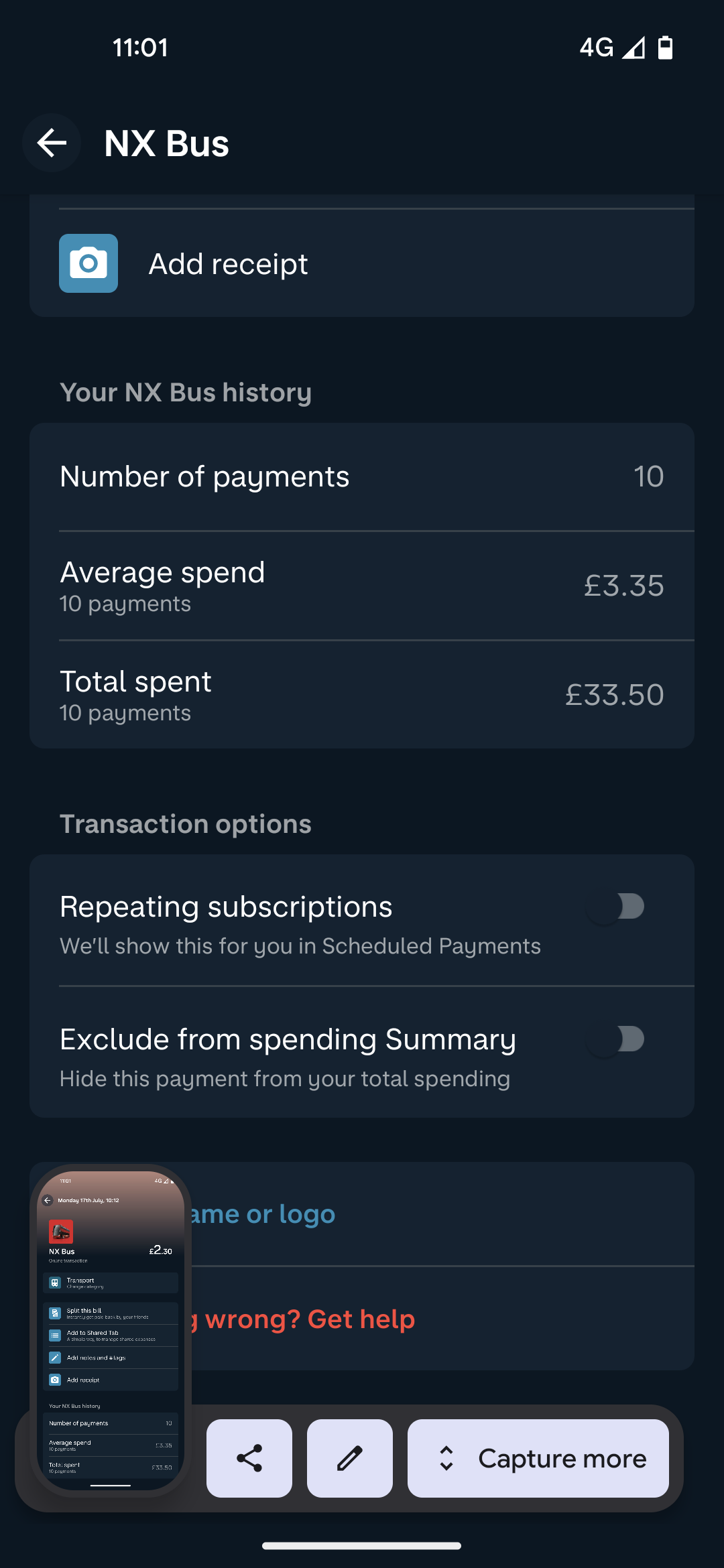Go back from the NX Bus screen
This screenshot has height=1568, width=724.
coord(52,143)
